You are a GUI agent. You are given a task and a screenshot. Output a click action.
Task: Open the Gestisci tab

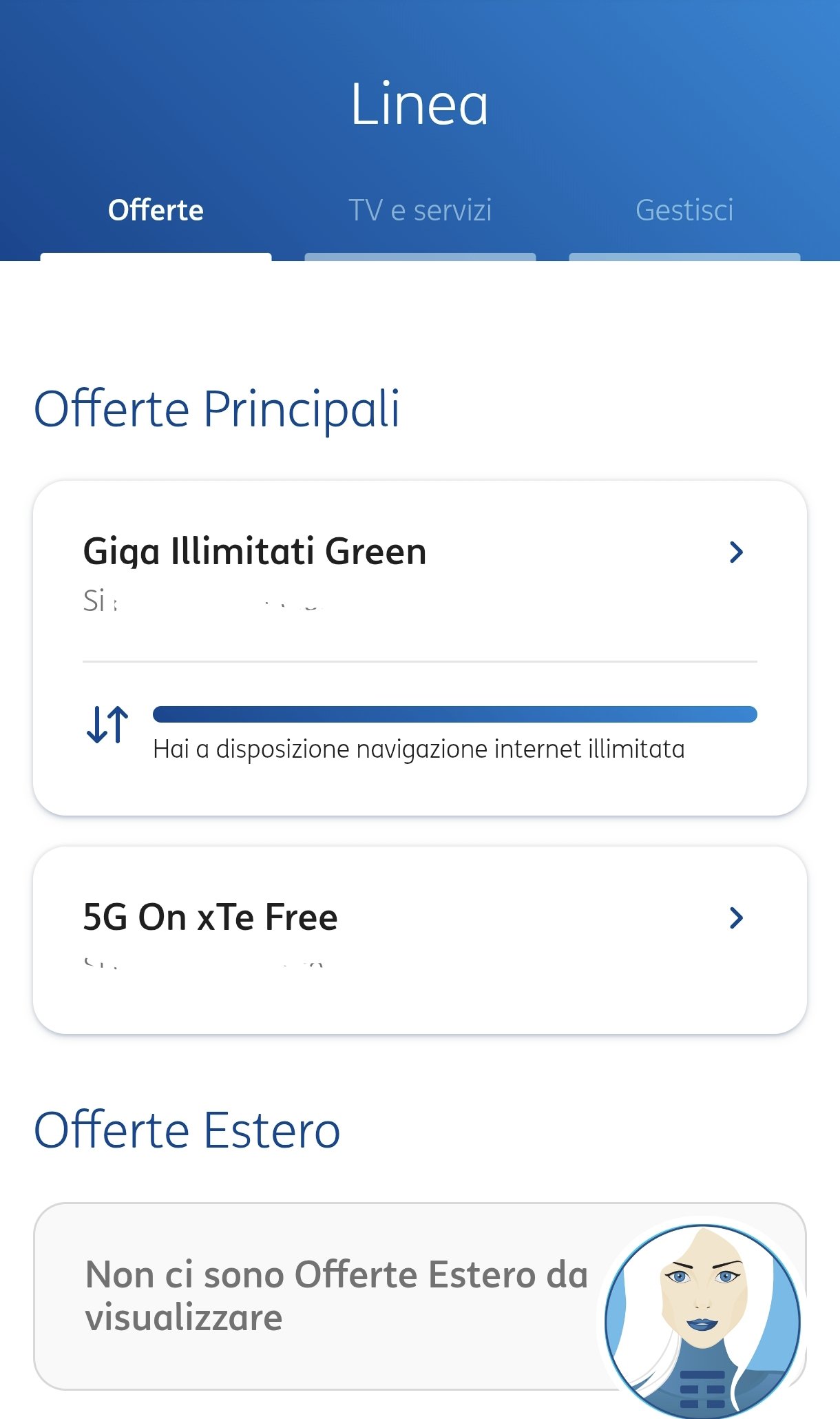(684, 211)
